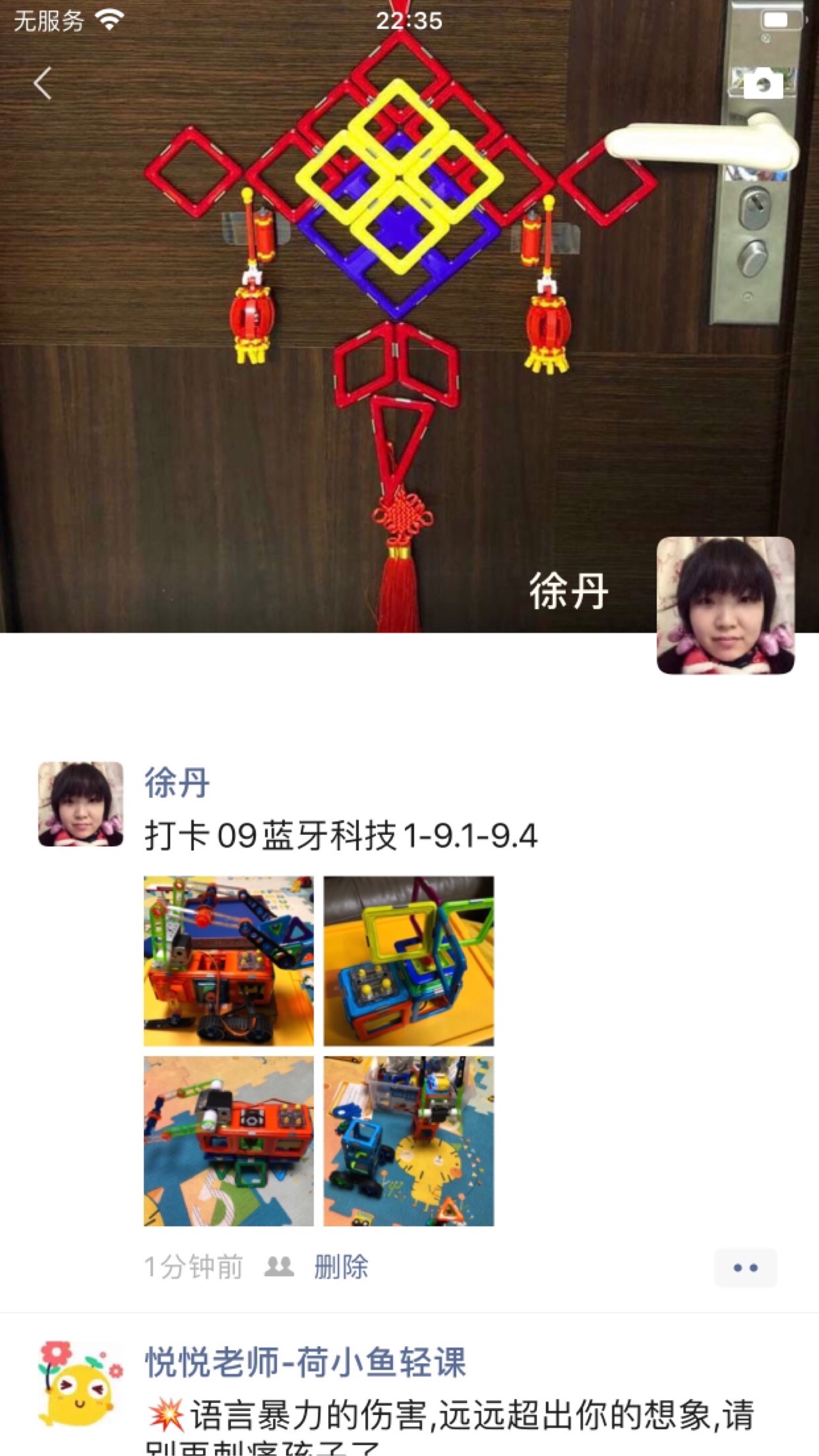The height and width of the screenshot is (1456, 819).
Task: View the fourth photo on the play mat
Action: (408, 1141)
